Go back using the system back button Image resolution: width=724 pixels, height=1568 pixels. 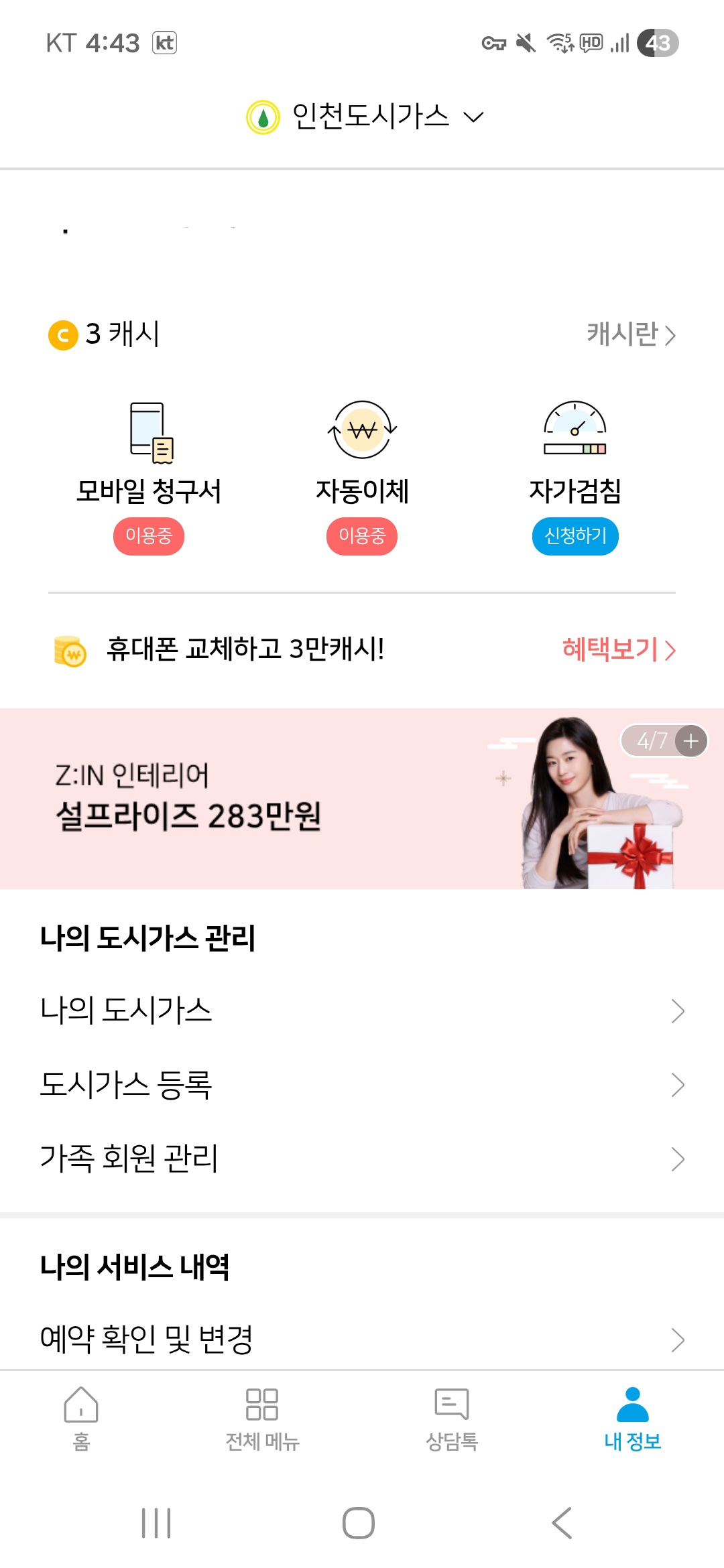[562, 1523]
